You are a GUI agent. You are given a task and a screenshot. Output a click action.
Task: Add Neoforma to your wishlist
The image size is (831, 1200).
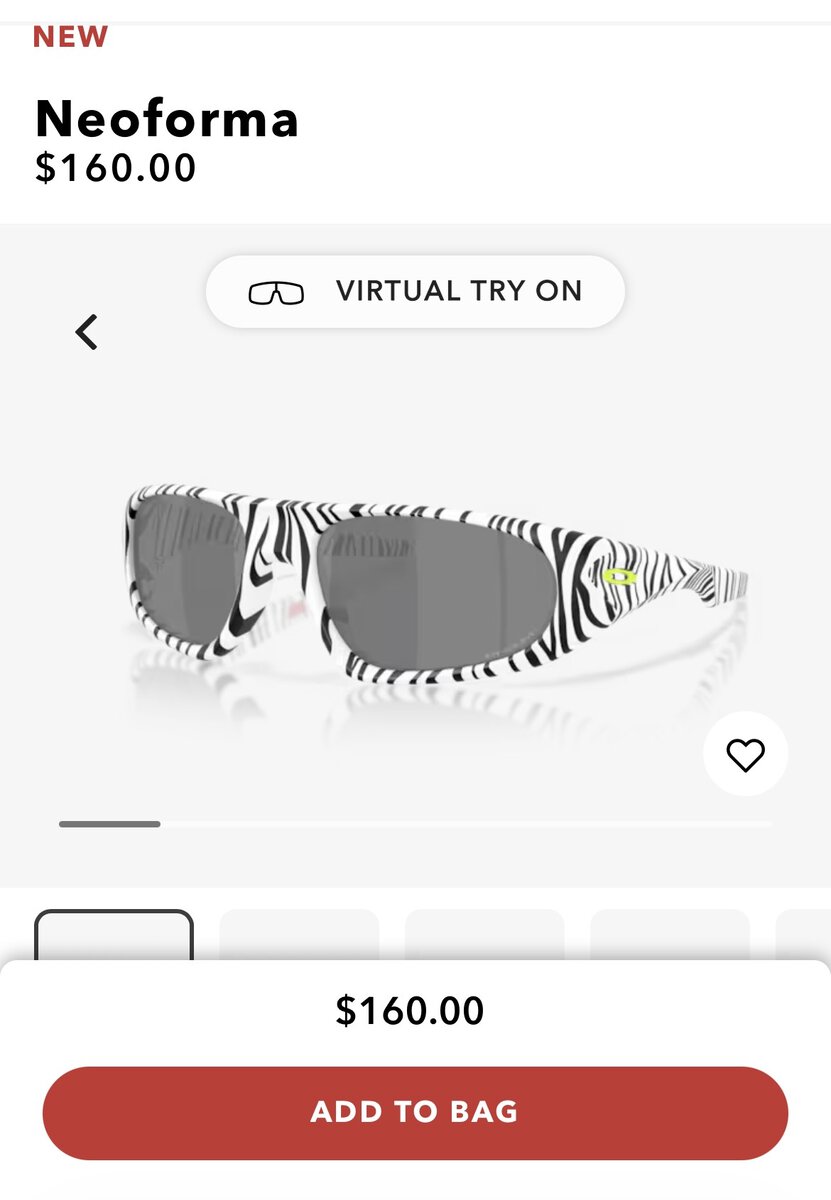click(745, 754)
